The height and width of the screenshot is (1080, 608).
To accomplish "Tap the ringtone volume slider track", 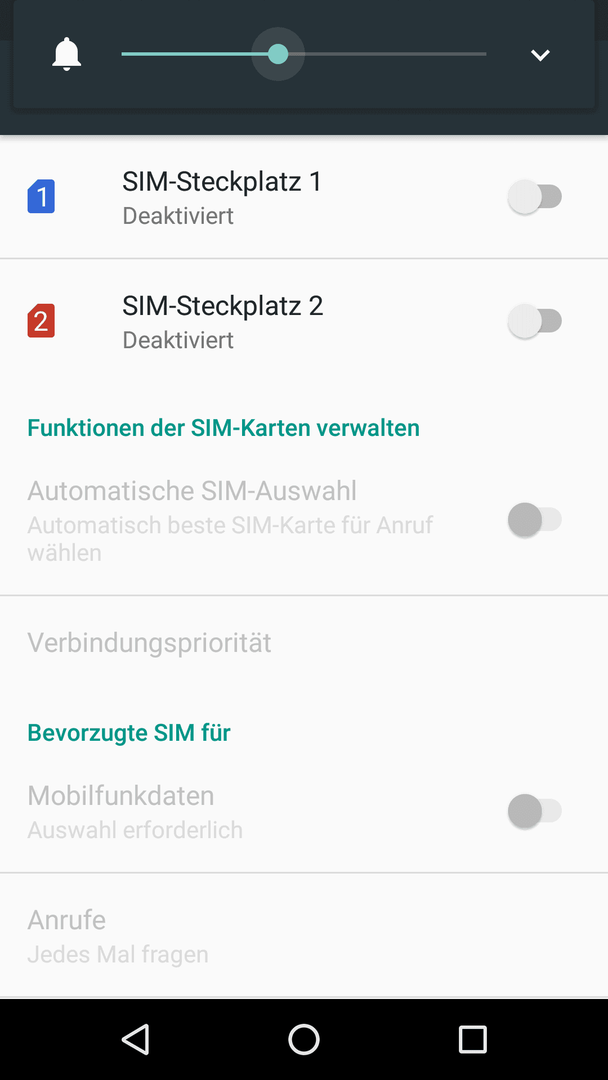I will tap(304, 54).
